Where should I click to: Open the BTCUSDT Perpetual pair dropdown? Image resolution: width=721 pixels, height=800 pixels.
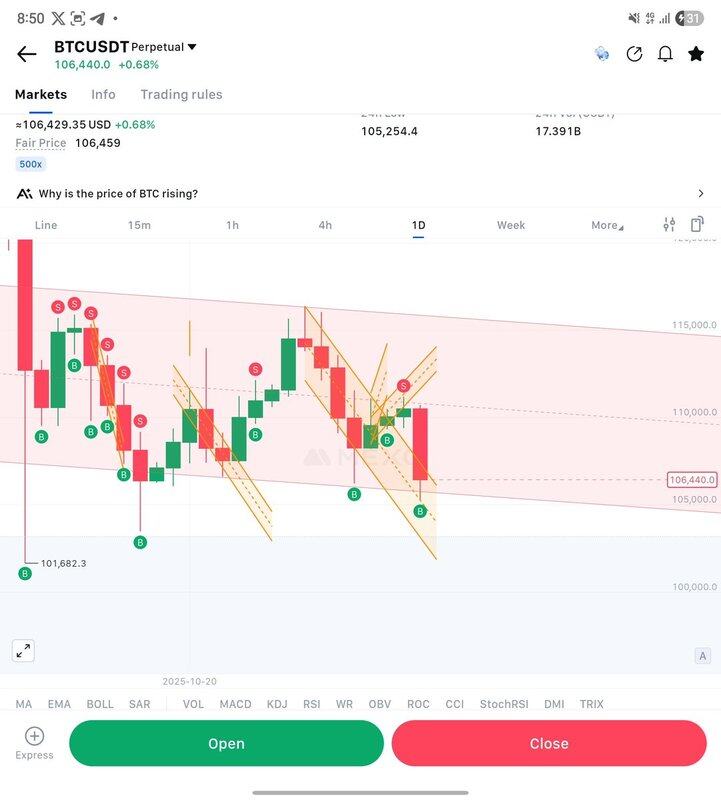[125, 46]
